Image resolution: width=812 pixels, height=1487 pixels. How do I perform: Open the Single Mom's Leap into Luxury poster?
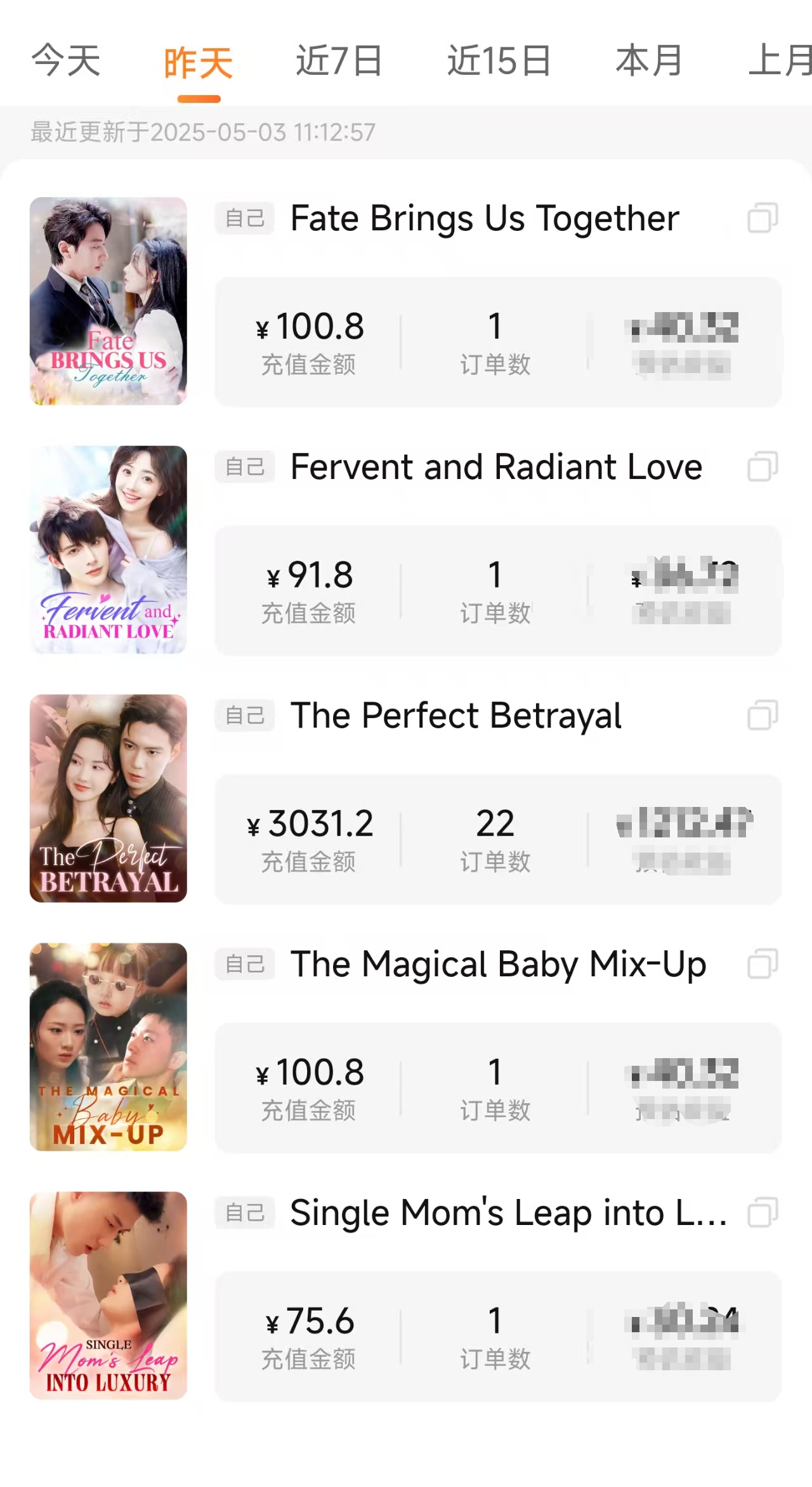108,1295
